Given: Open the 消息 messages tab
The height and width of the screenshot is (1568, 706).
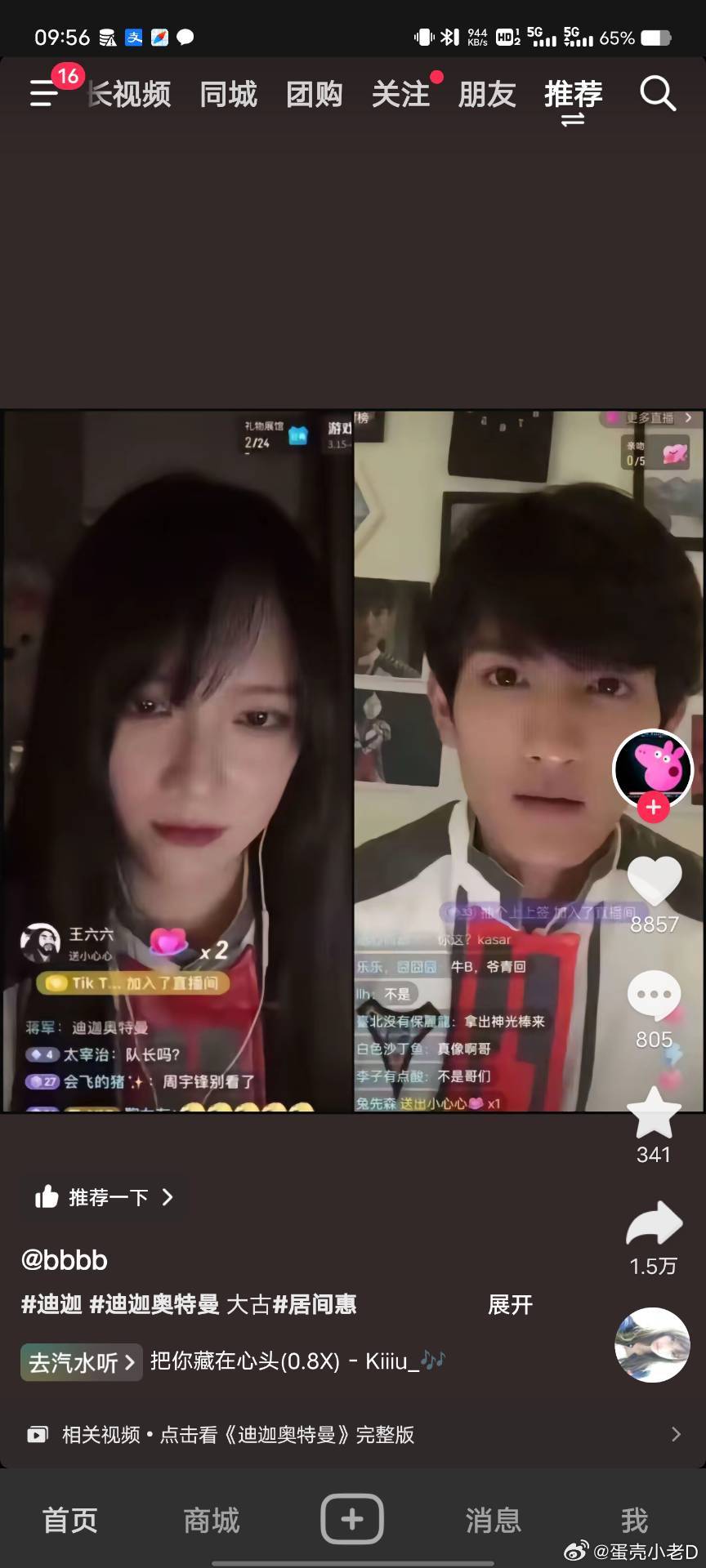Looking at the screenshot, I should tap(493, 1520).
